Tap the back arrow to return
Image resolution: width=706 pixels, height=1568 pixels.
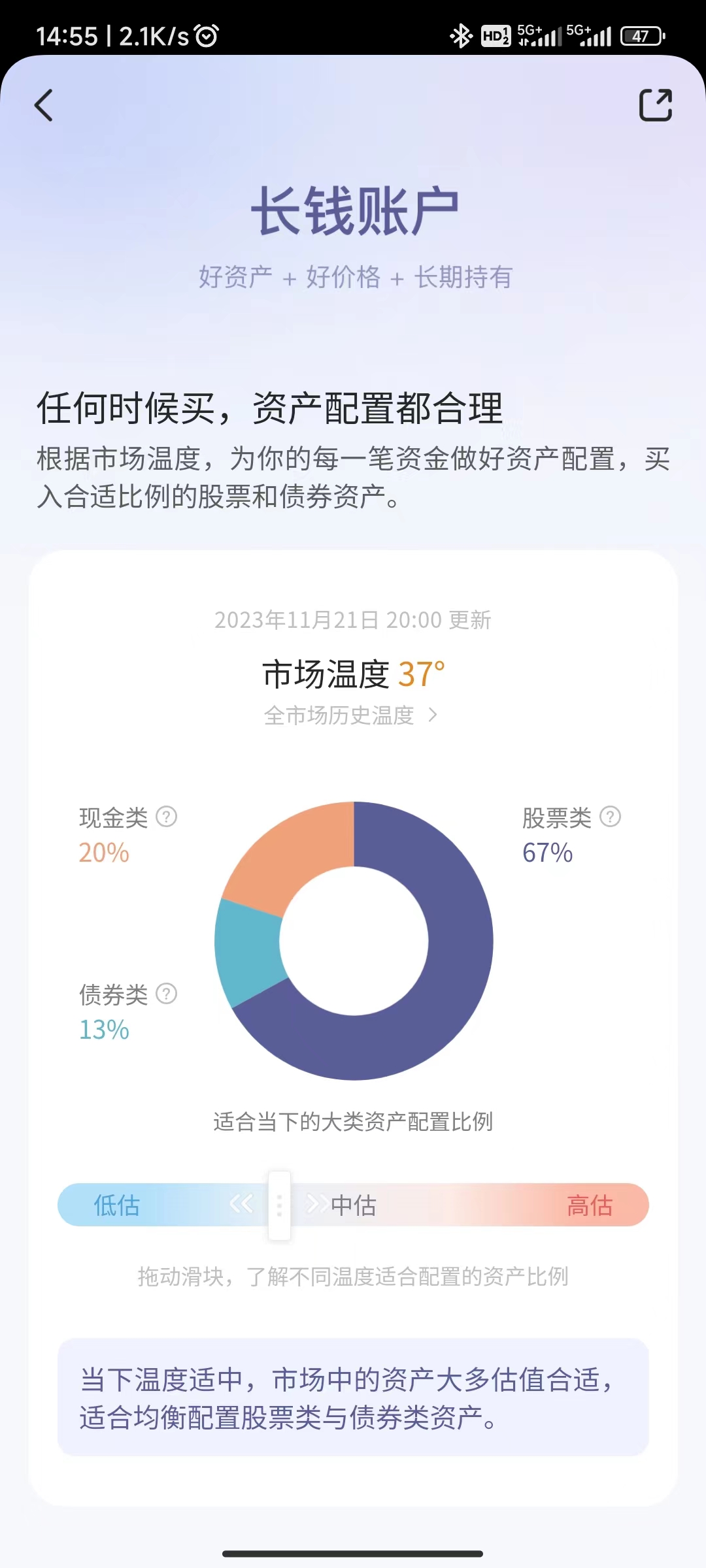pyautogui.click(x=44, y=106)
